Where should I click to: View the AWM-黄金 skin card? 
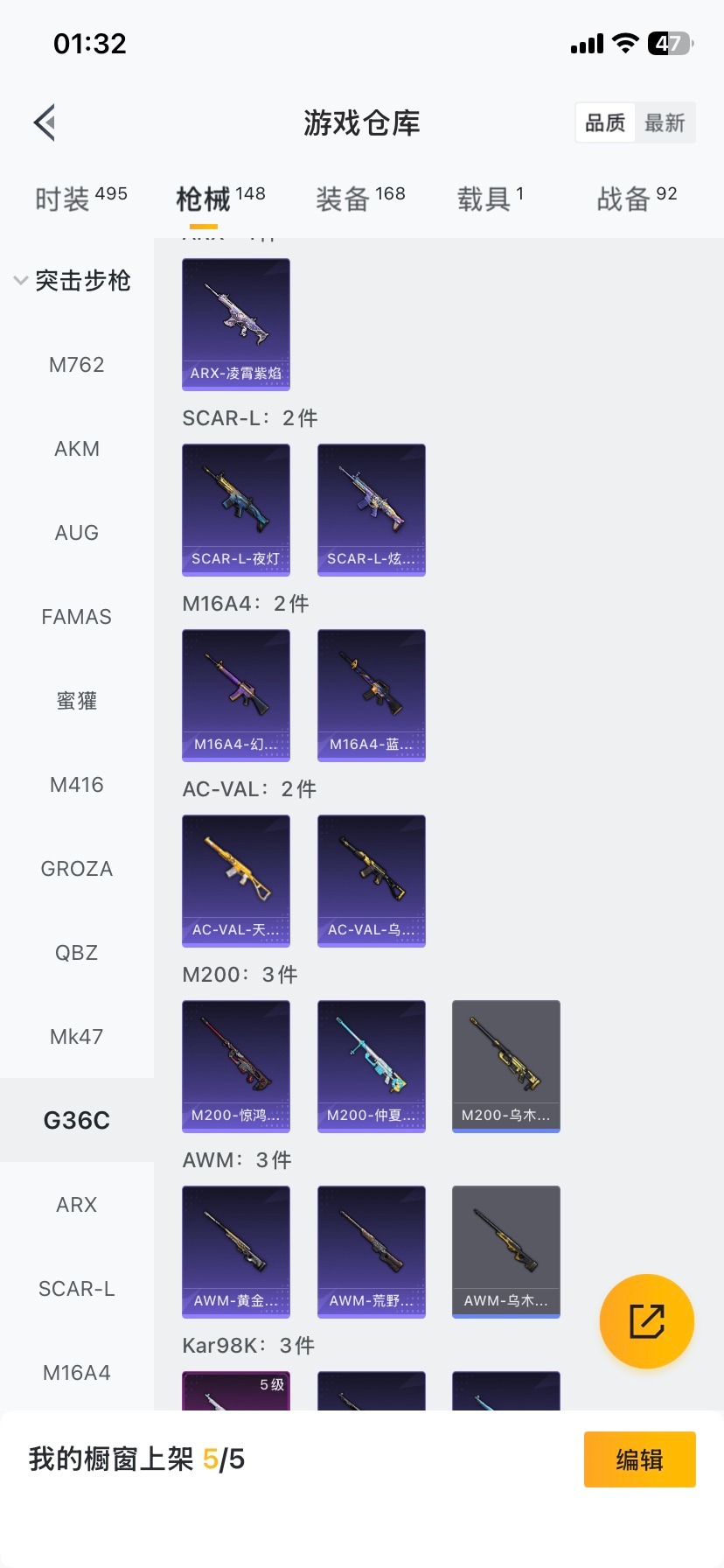(236, 1251)
